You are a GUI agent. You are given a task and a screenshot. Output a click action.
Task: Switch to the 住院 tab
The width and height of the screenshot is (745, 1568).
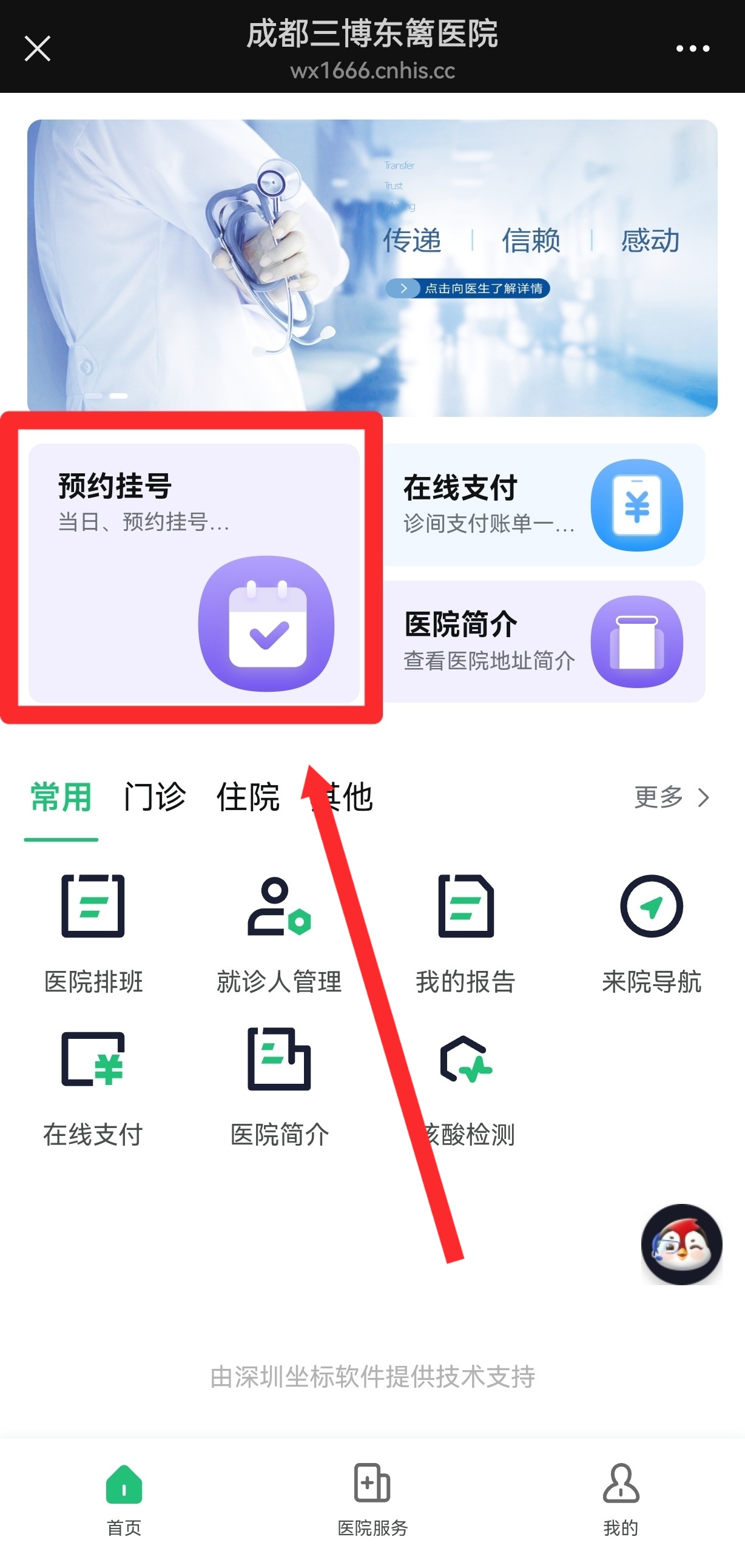click(x=248, y=797)
